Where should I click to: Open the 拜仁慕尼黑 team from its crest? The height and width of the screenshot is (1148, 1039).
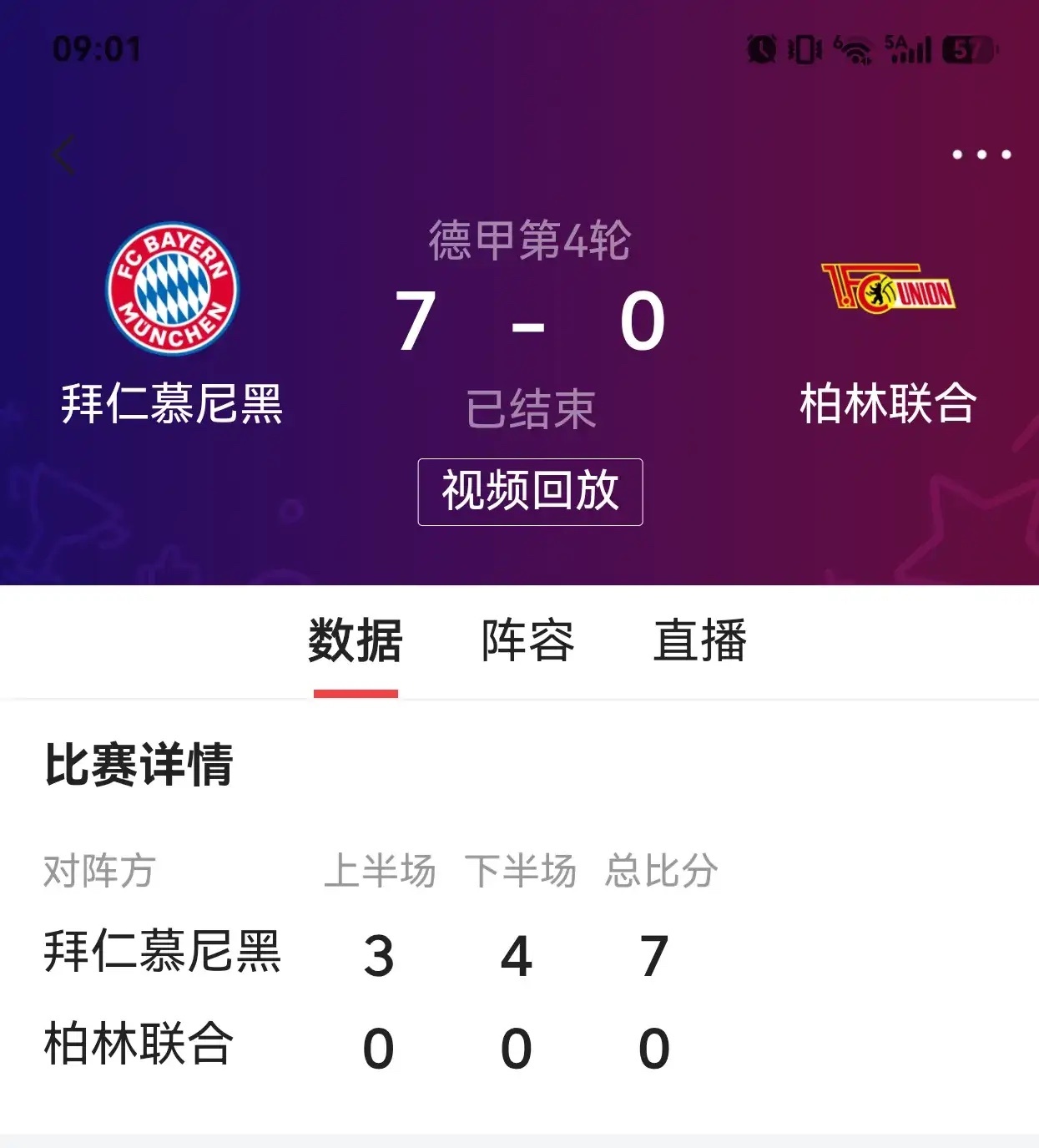[173, 289]
